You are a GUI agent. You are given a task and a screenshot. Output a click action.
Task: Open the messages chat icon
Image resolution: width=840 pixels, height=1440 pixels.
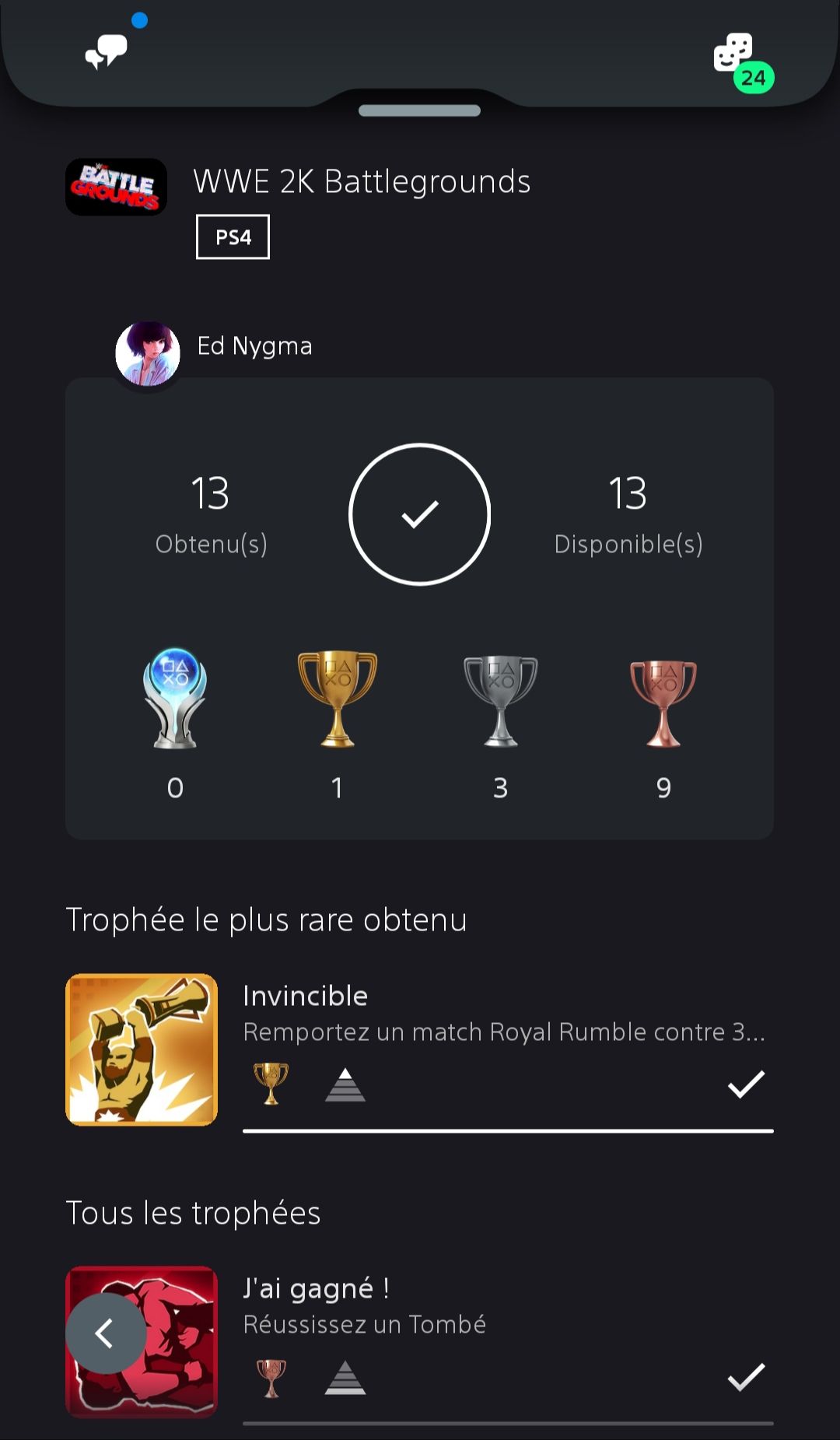pos(107,51)
